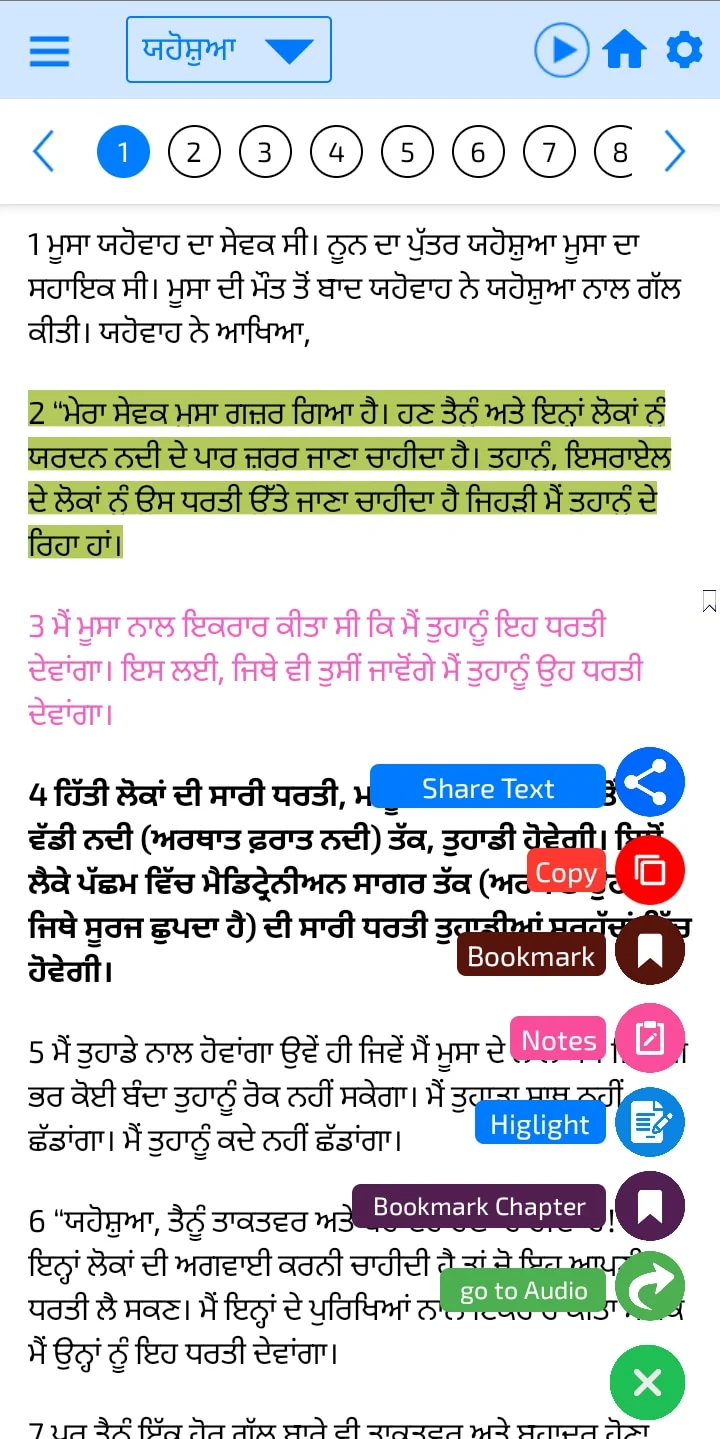The image size is (720, 1439).
Task: Choose the Higlight option
Action: click(649, 1123)
